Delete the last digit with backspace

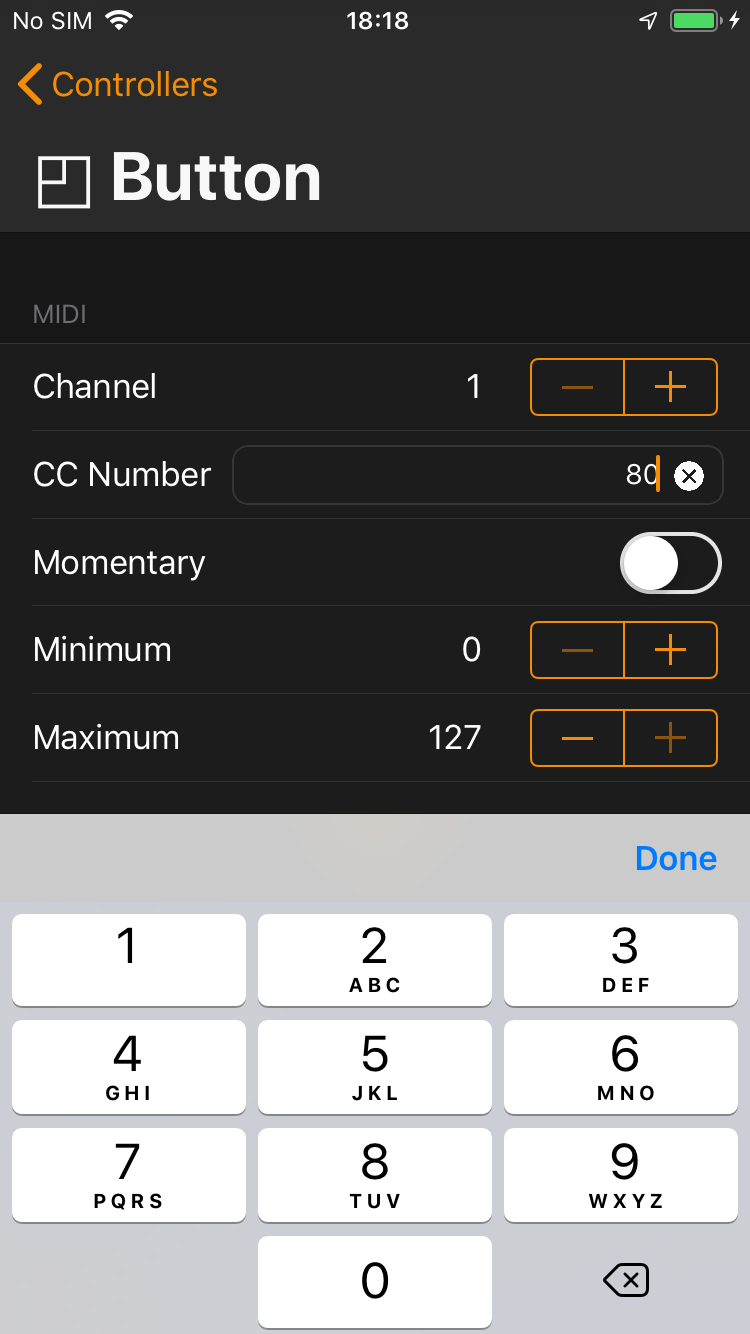pyautogui.click(x=626, y=1280)
